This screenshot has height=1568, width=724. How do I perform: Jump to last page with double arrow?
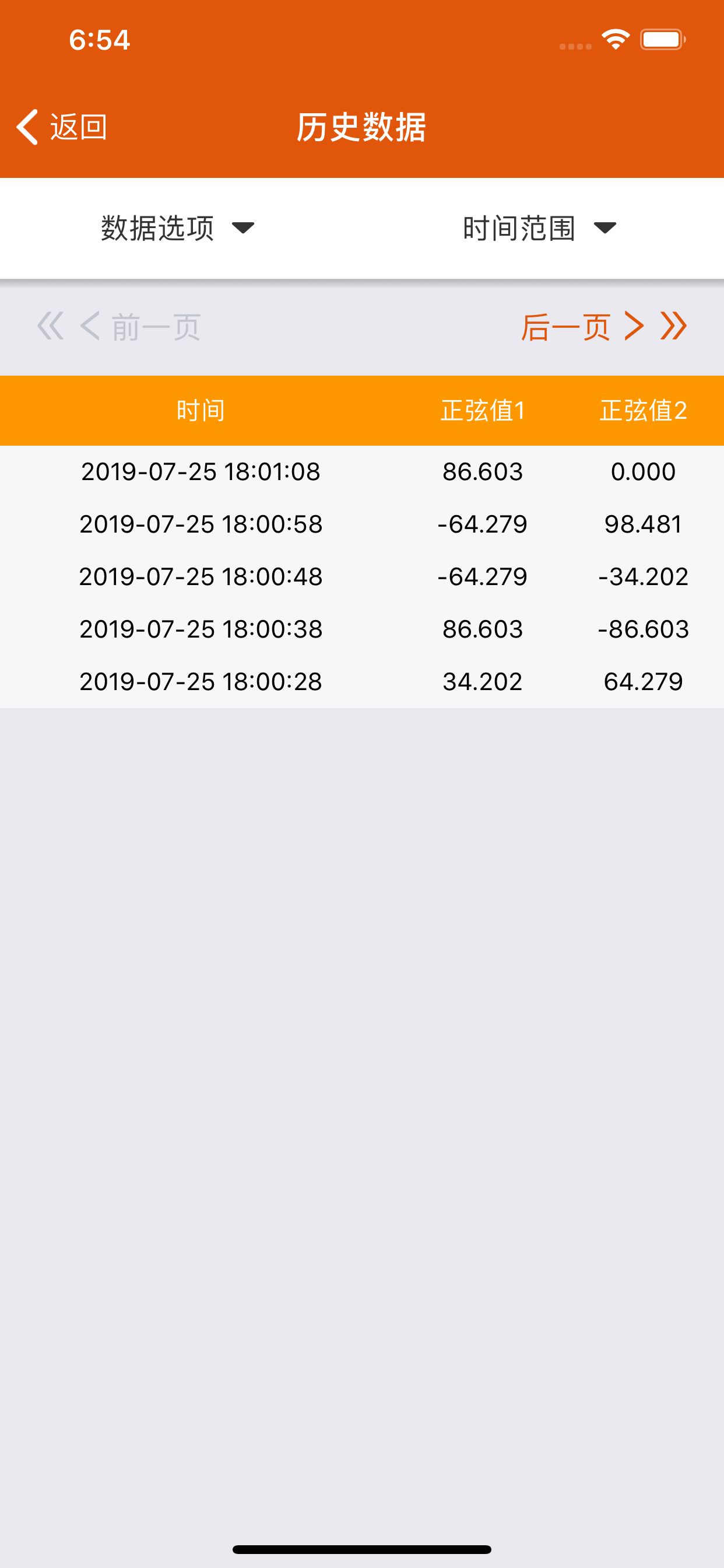674,326
